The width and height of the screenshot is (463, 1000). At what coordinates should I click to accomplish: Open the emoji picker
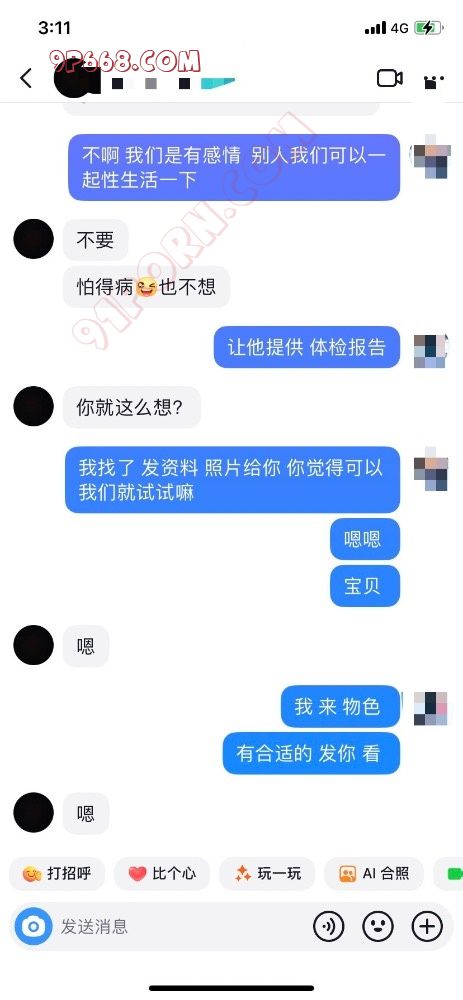(x=378, y=926)
